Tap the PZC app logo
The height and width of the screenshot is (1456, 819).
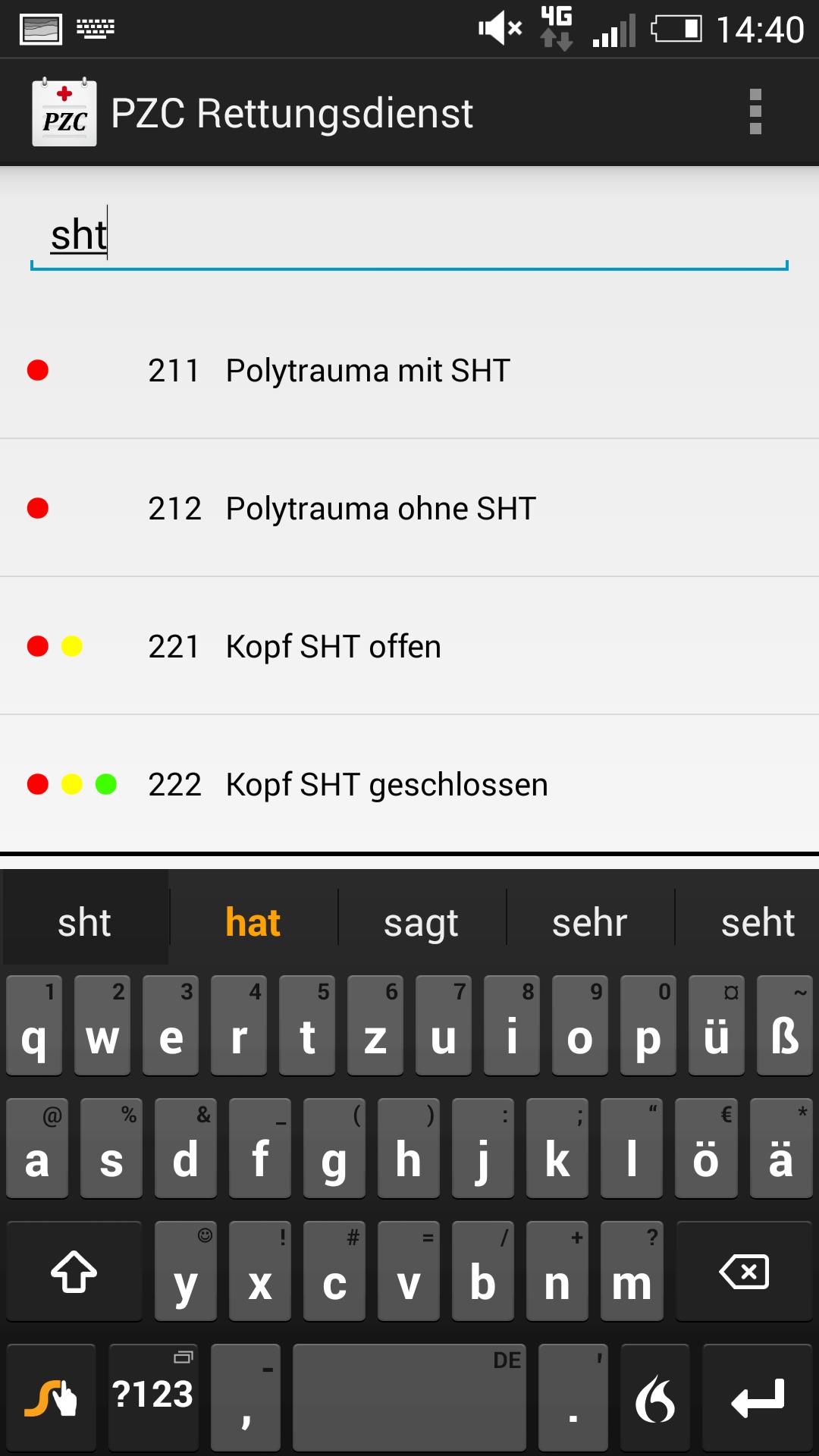[x=64, y=111]
